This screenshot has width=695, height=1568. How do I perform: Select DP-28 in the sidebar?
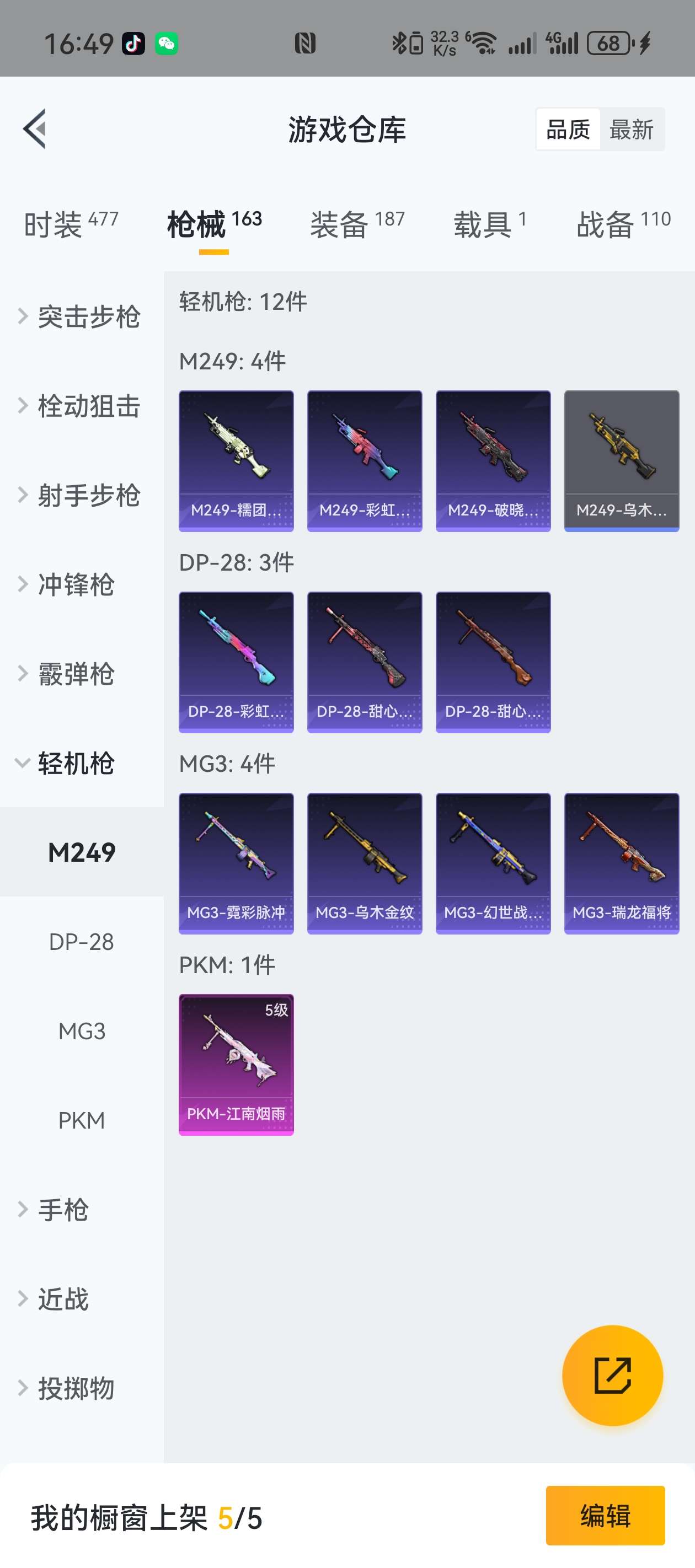[82, 942]
